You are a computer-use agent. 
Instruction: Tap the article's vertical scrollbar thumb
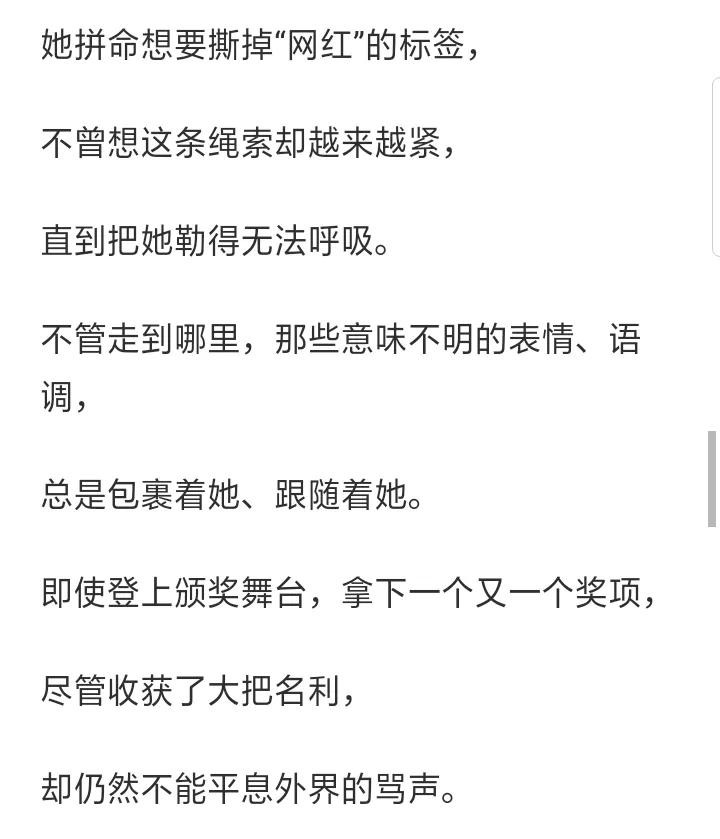tap(711, 479)
